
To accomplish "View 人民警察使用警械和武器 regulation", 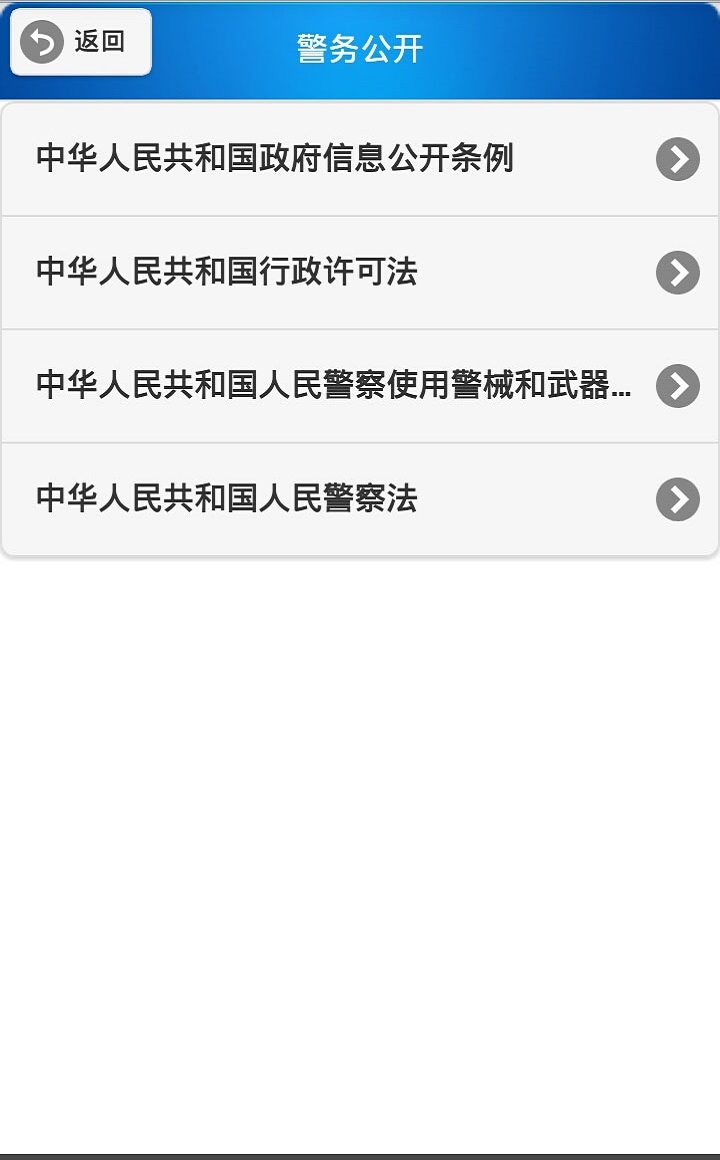I will 358,386.
